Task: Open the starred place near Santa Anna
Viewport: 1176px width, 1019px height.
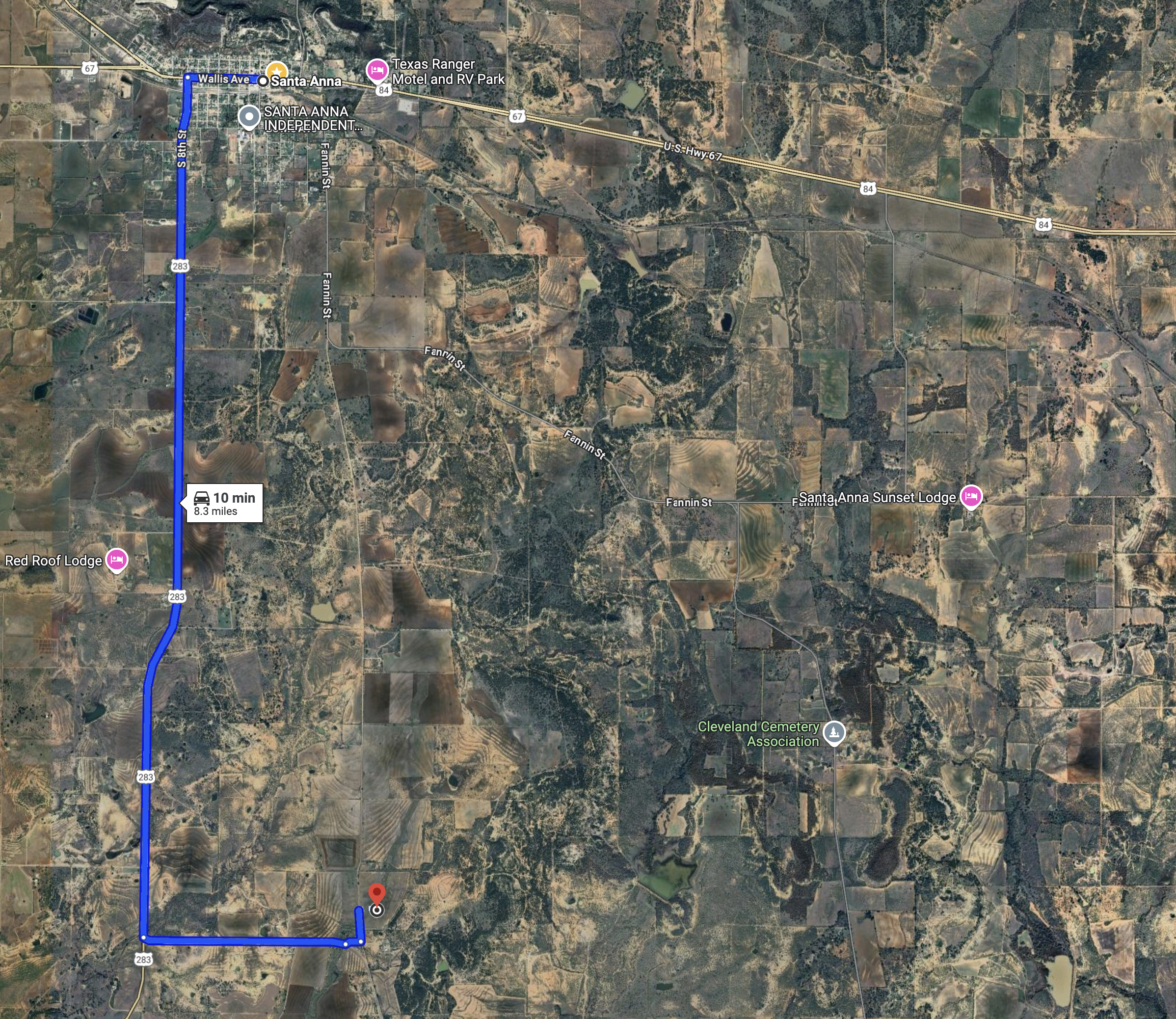Action: [x=276, y=70]
